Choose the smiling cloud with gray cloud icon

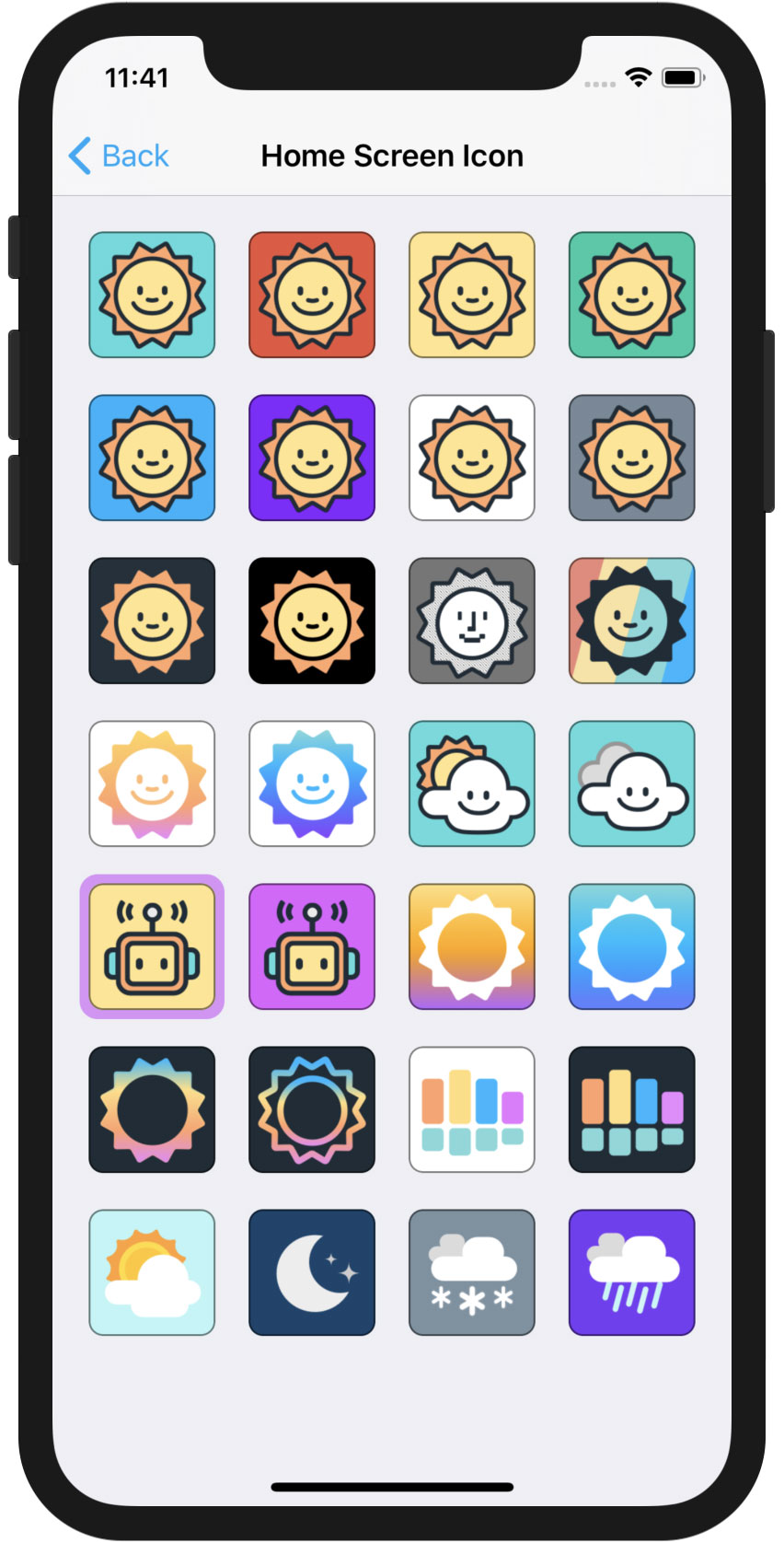click(x=632, y=783)
